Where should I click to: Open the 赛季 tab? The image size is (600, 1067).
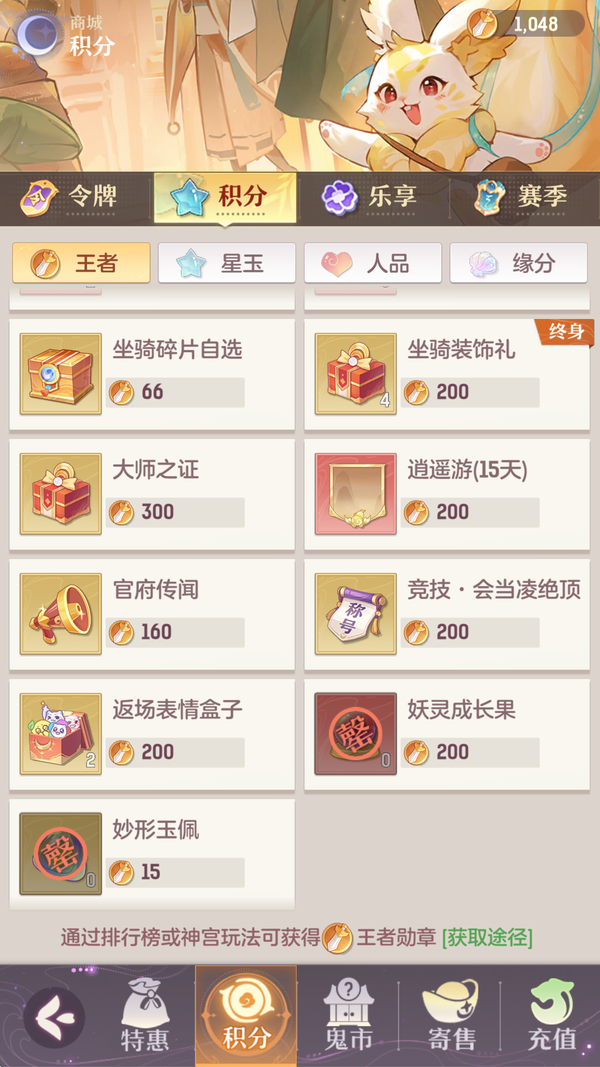tap(521, 196)
